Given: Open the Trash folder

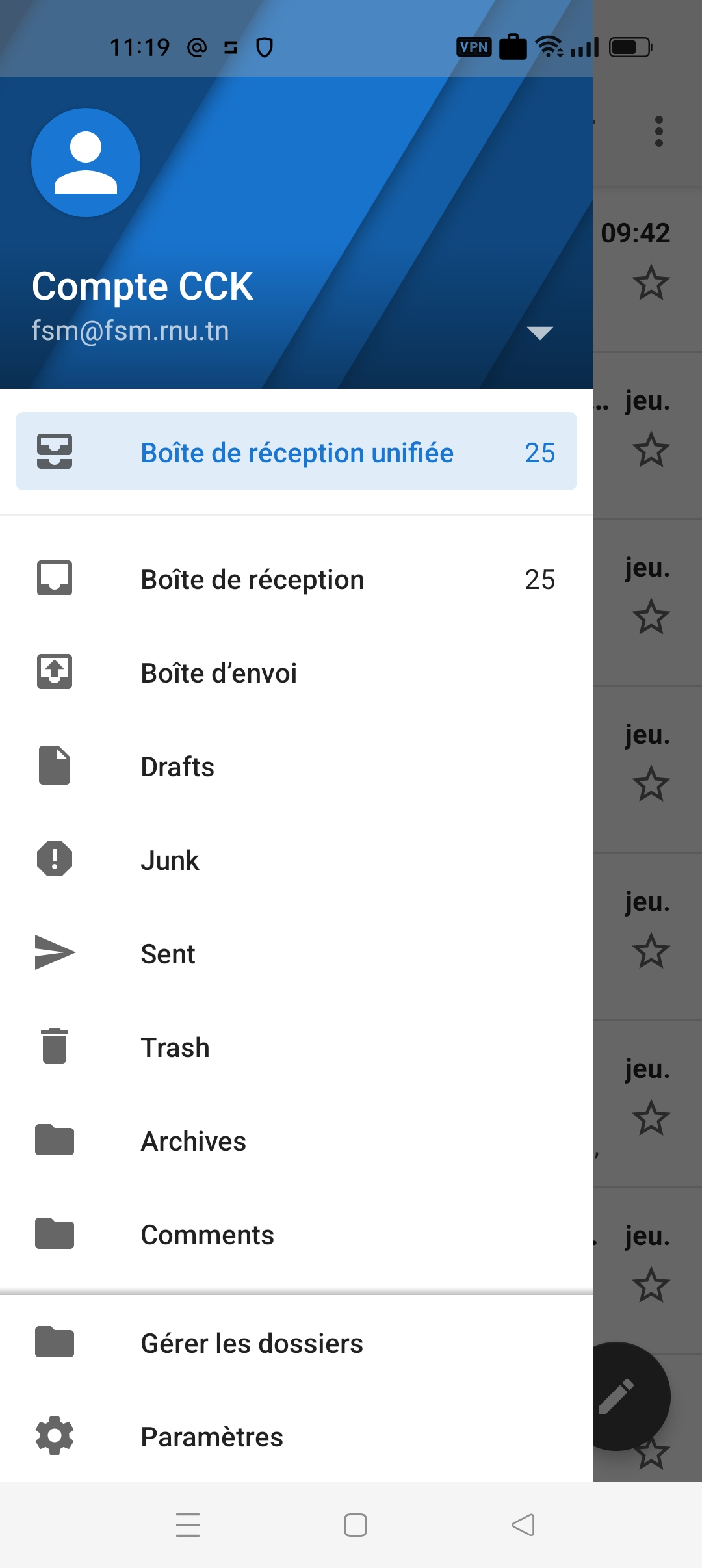Looking at the screenshot, I should point(296,1047).
